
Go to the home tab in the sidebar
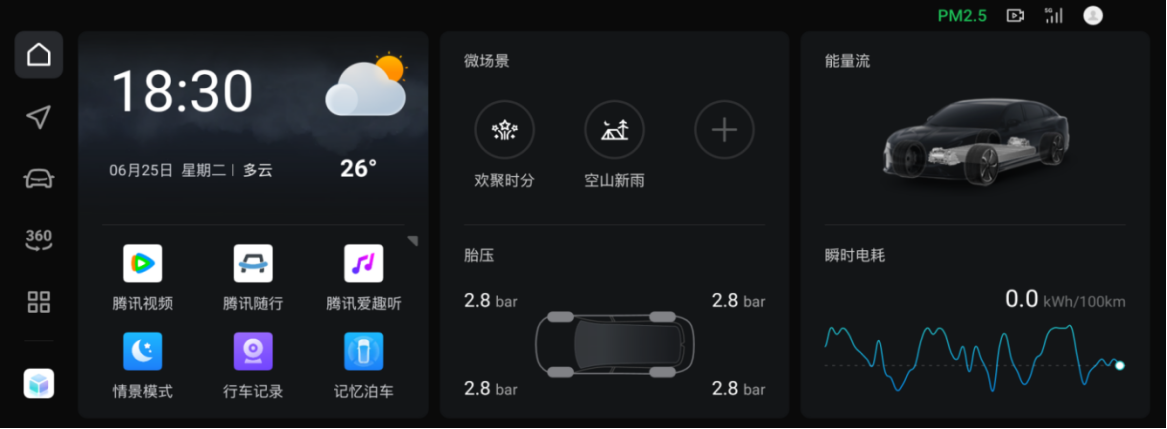click(38, 55)
